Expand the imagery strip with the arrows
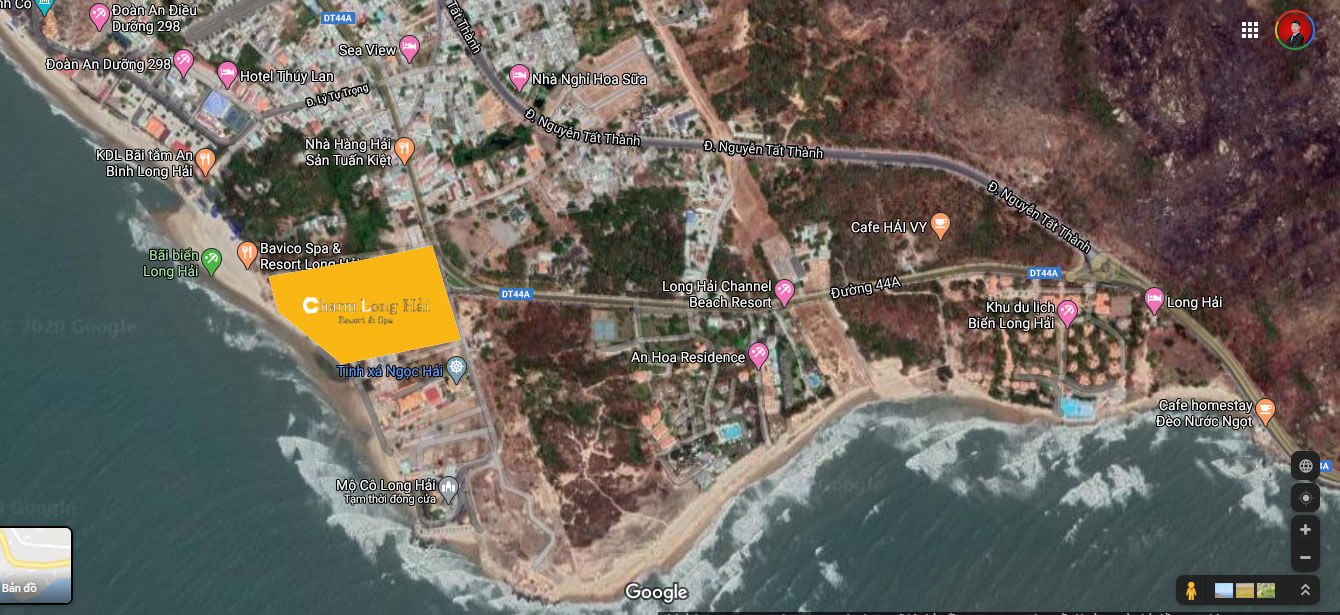 [x=1305, y=590]
